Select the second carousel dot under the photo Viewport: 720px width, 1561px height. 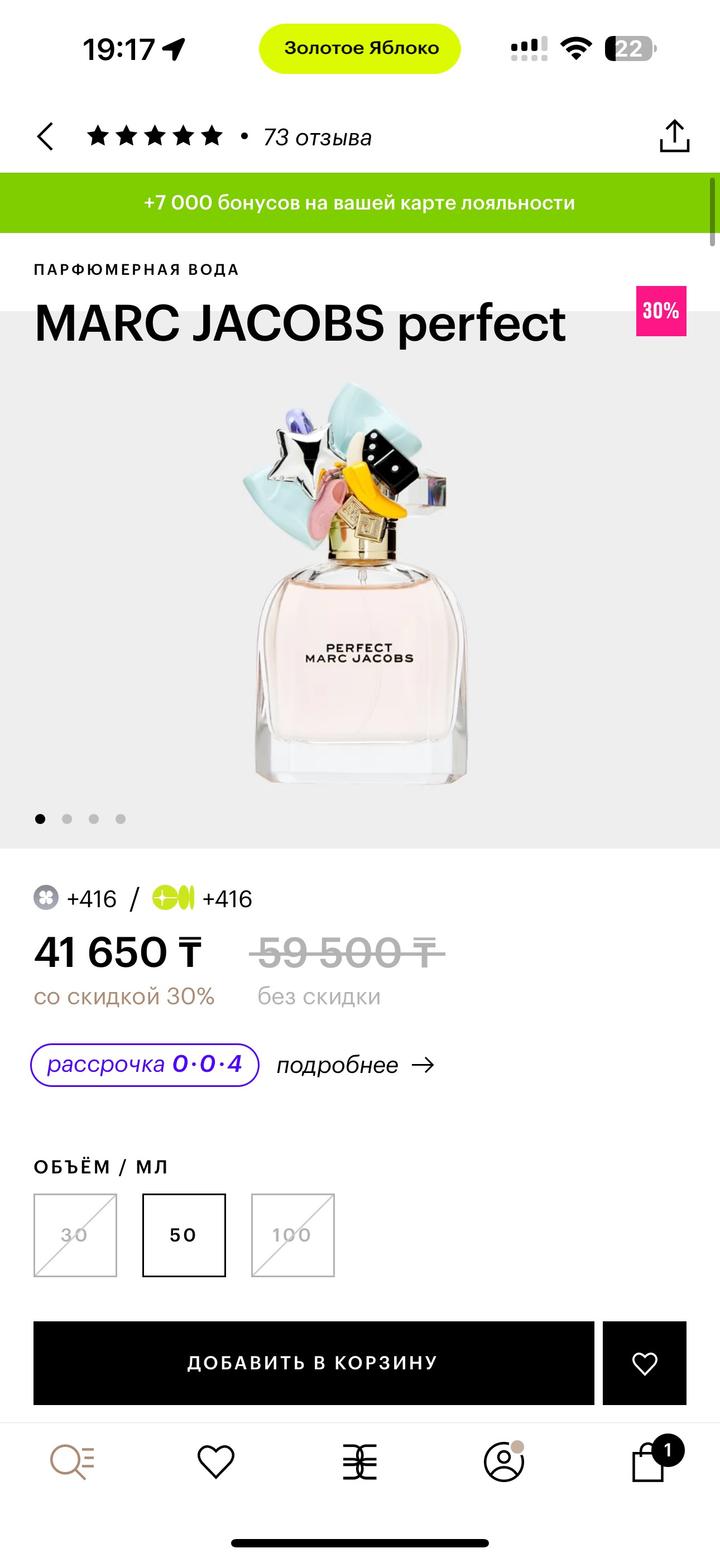click(x=67, y=818)
